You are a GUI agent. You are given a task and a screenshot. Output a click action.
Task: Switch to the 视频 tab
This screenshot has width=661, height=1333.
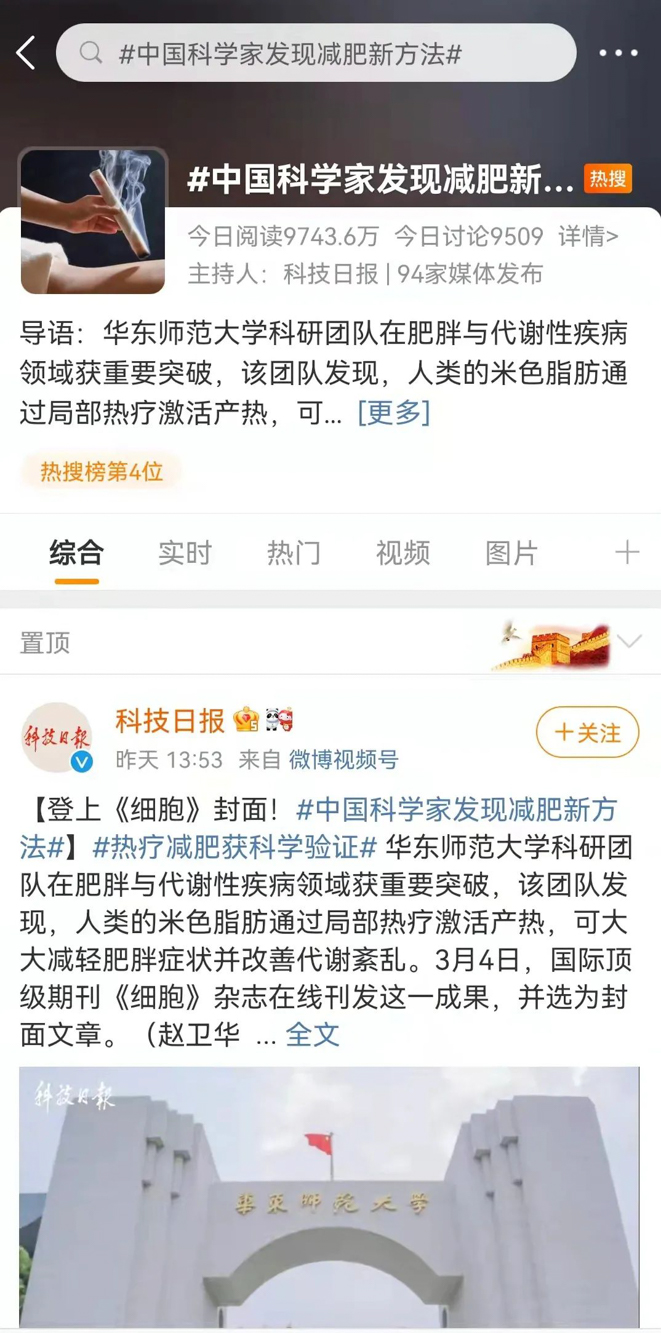403,552
